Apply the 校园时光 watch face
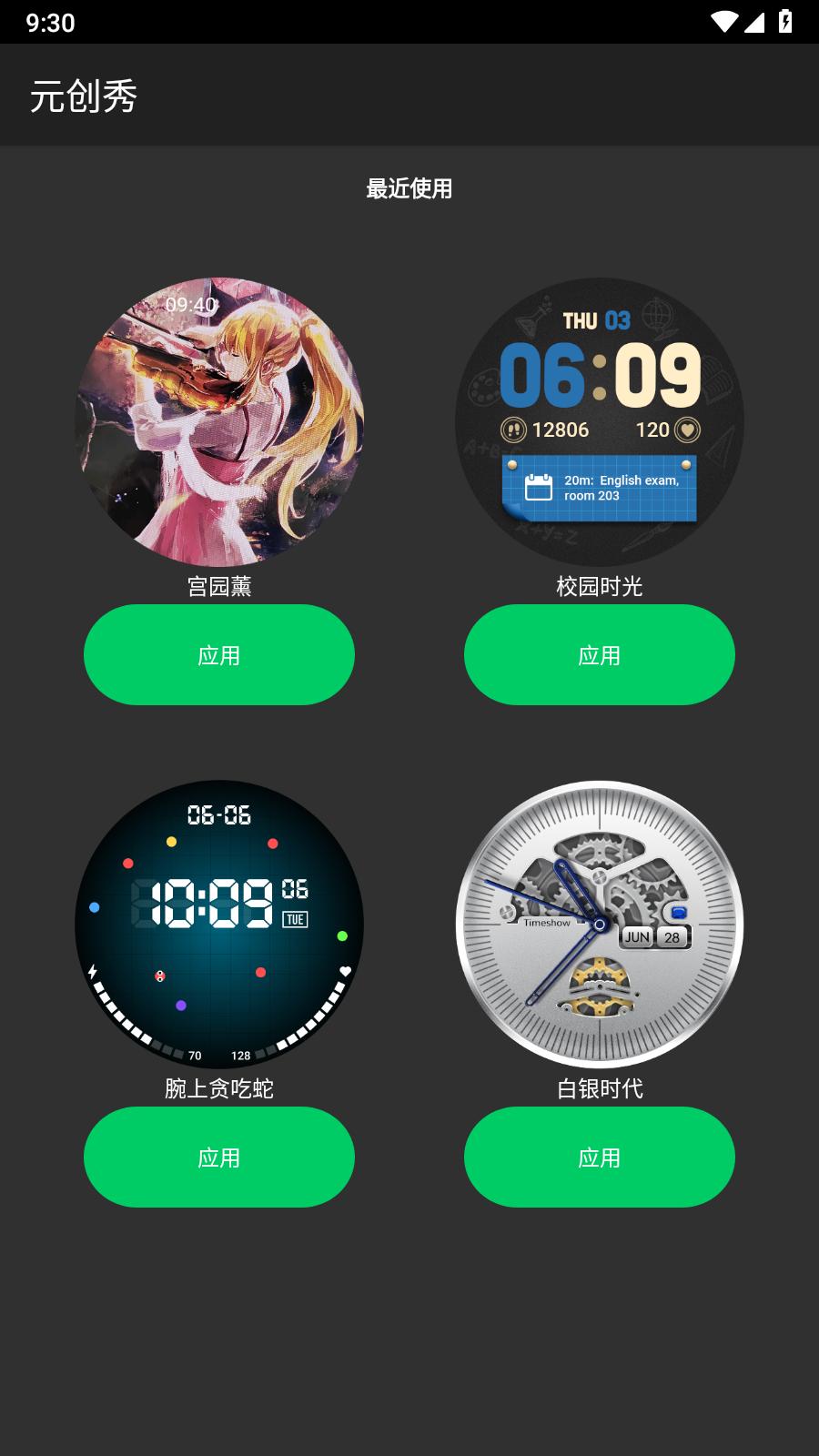The image size is (819, 1456). [599, 654]
